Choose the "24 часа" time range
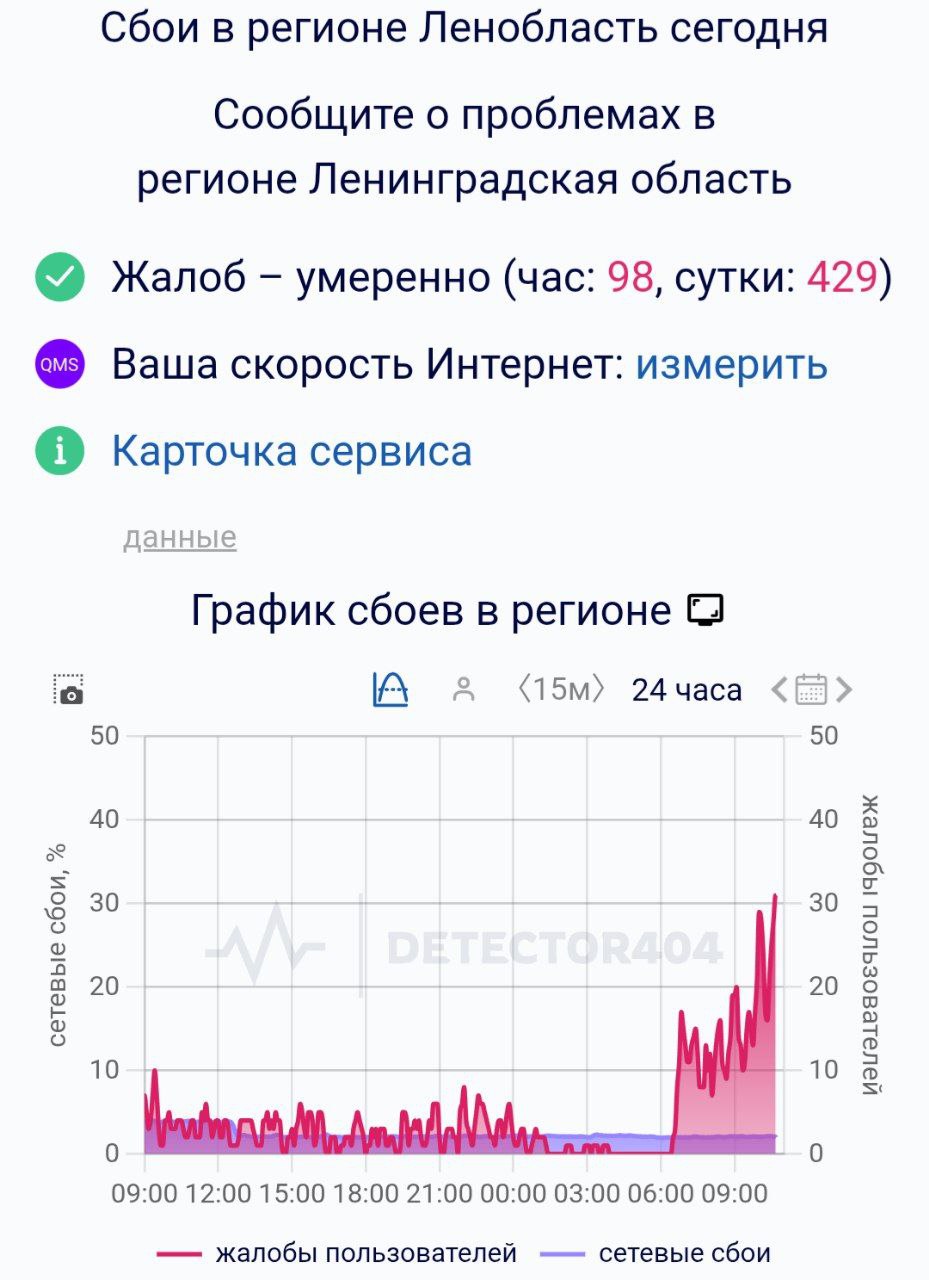 point(687,689)
